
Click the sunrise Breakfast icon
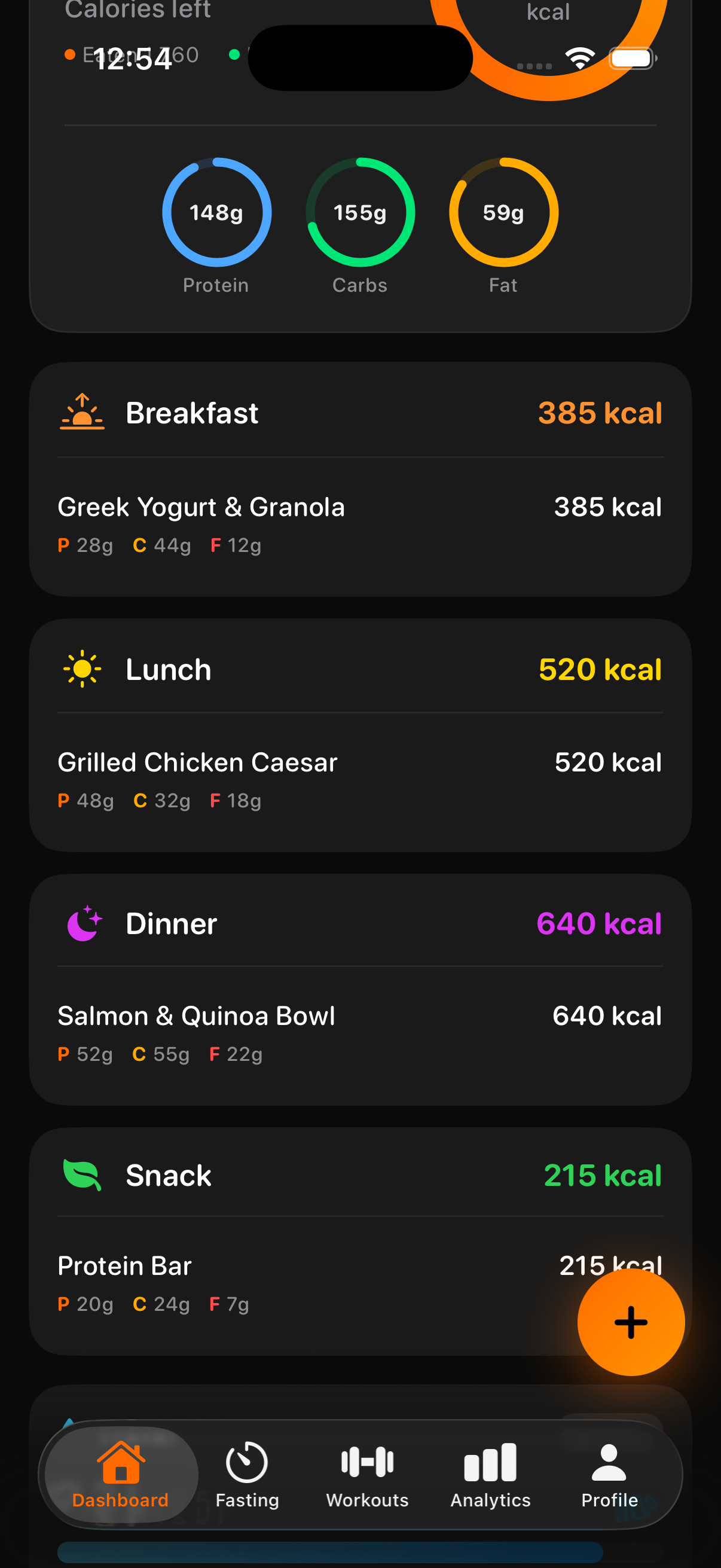(x=83, y=413)
